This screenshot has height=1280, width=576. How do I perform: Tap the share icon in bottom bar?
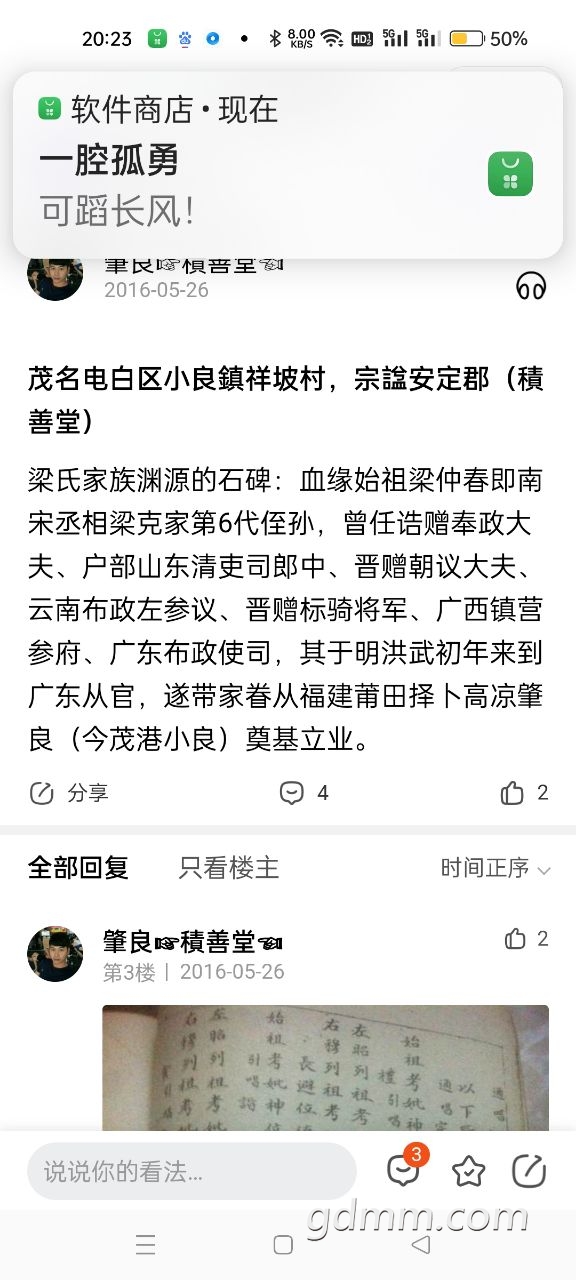click(528, 1171)
